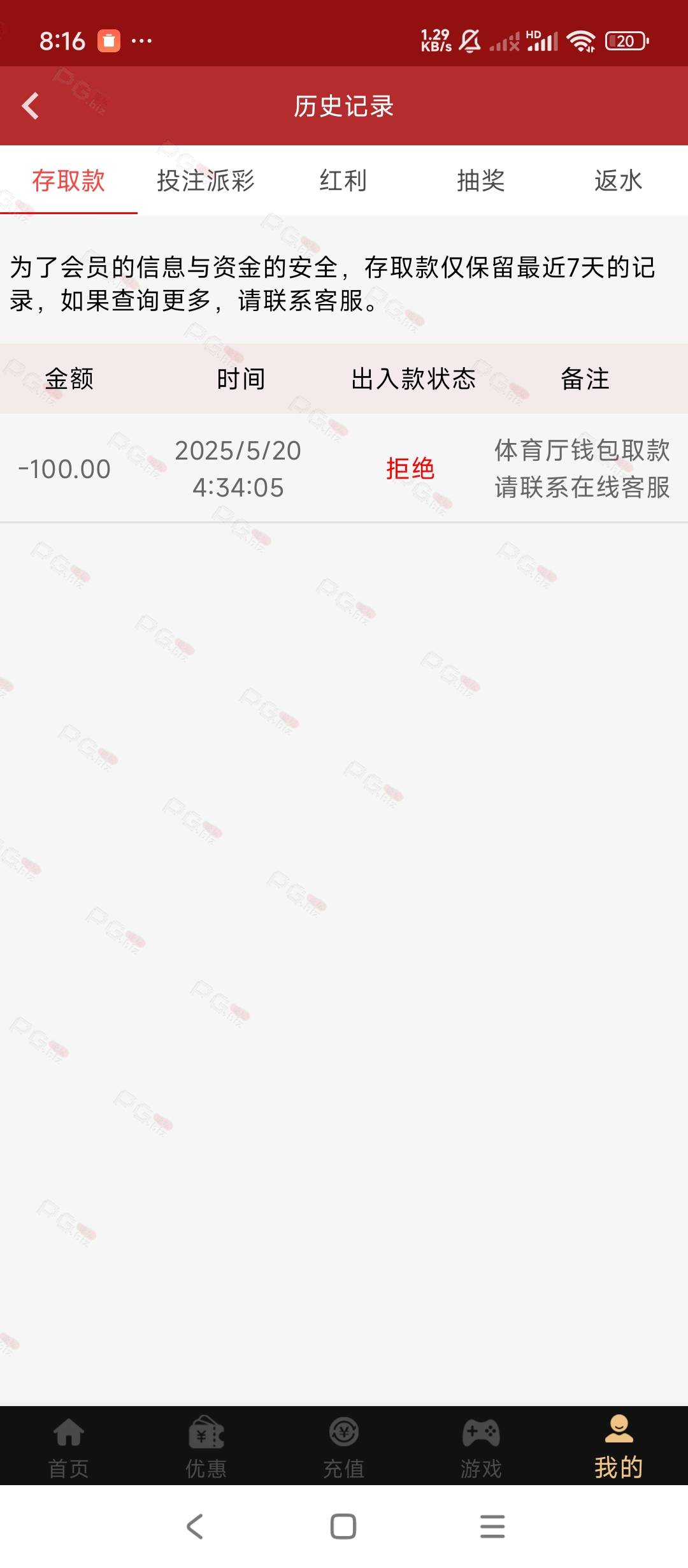Tap 充值 in the bottom navigation
Screen dimensions: 688x1568
click(x=344, y=1447)
